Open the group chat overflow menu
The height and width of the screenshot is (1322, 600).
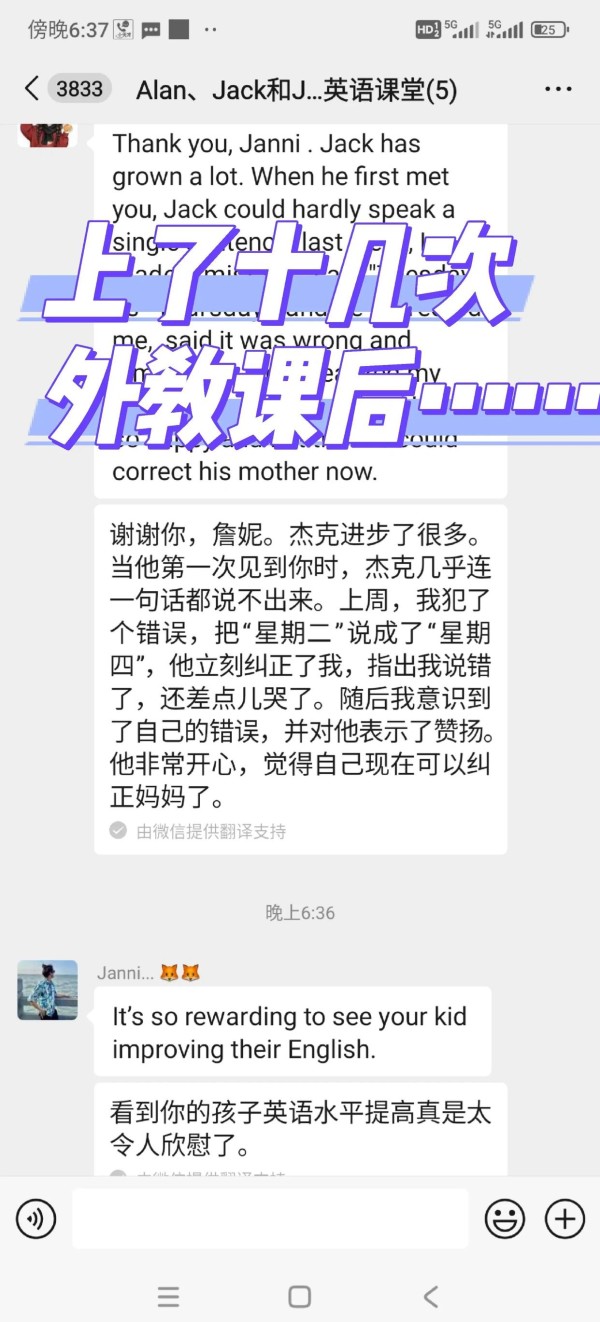tap(558, 89)
